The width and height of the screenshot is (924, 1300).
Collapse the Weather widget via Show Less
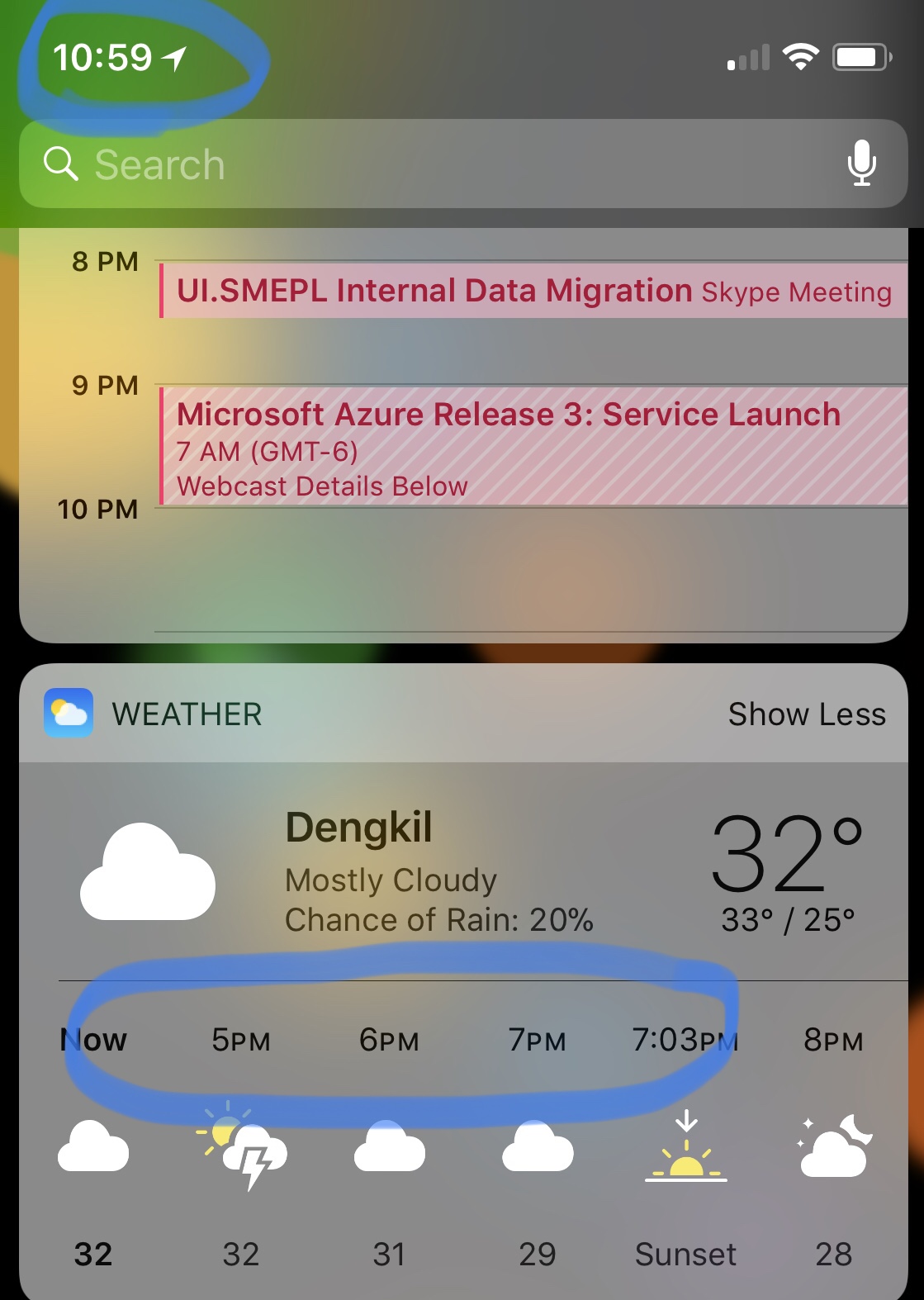point(806,714)
